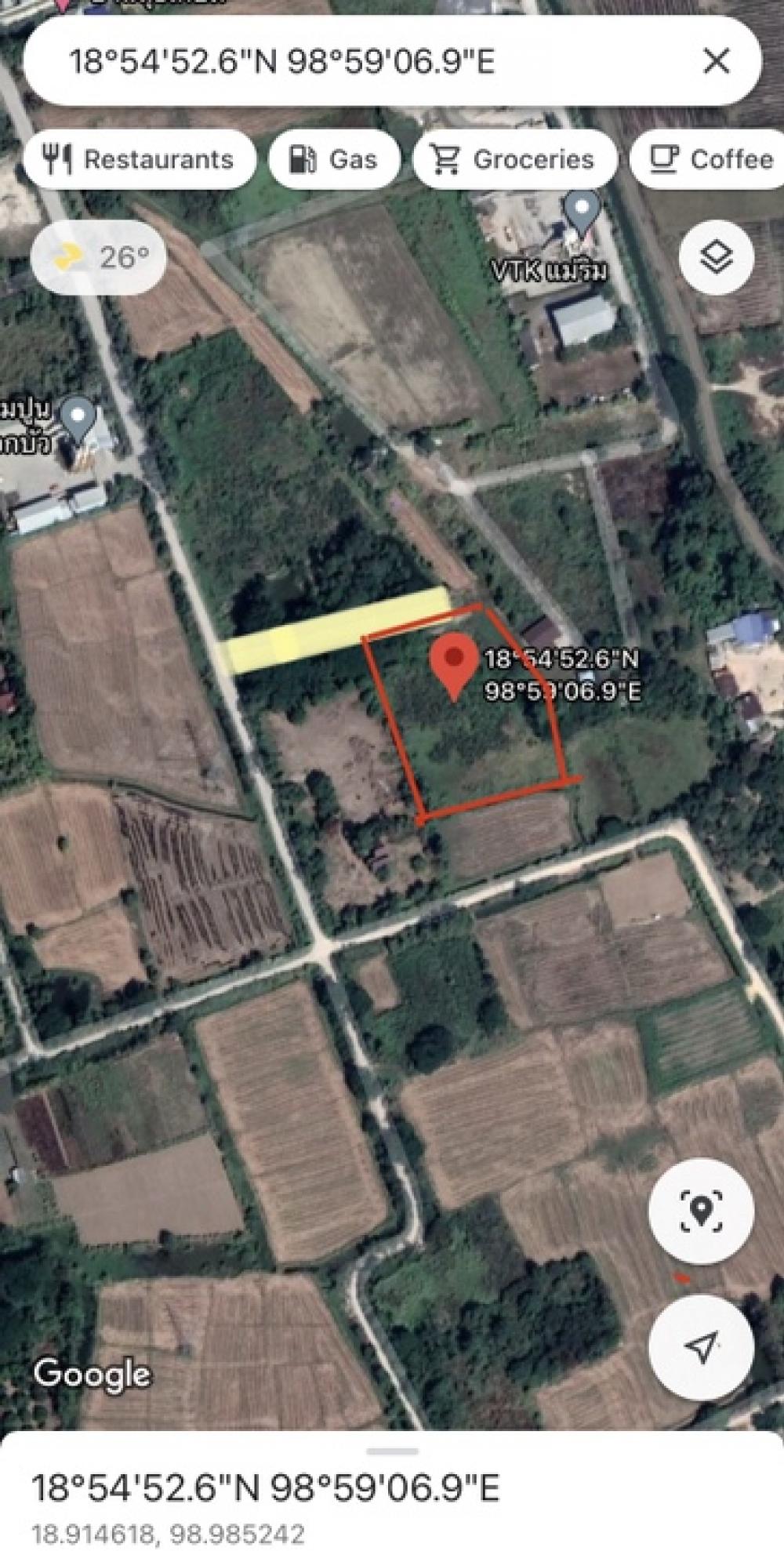Select the Restaurants chip

point(140,159)
